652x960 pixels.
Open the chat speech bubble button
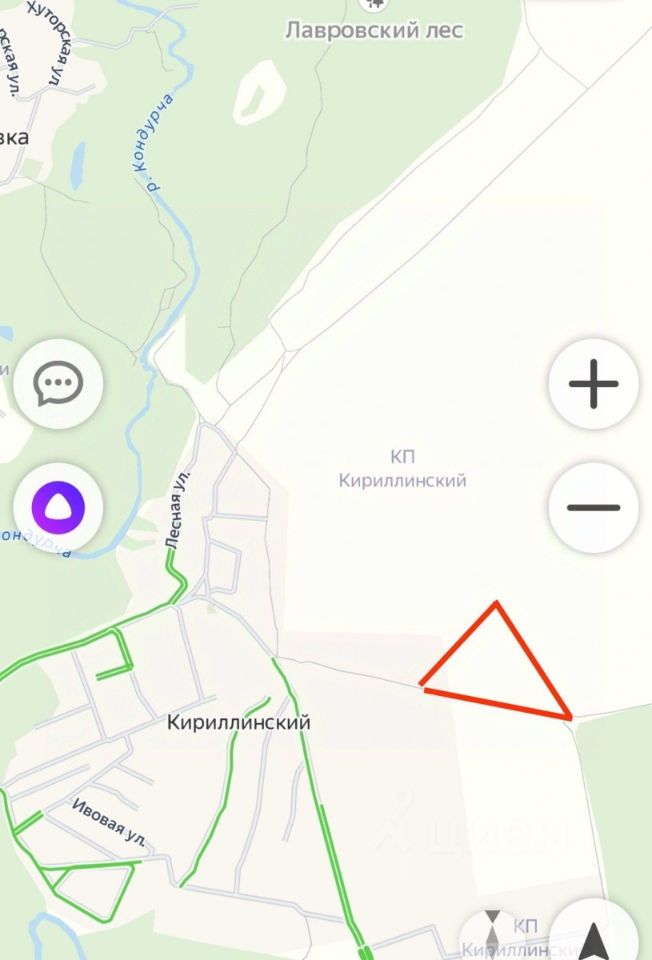click(x=58, y=384)
